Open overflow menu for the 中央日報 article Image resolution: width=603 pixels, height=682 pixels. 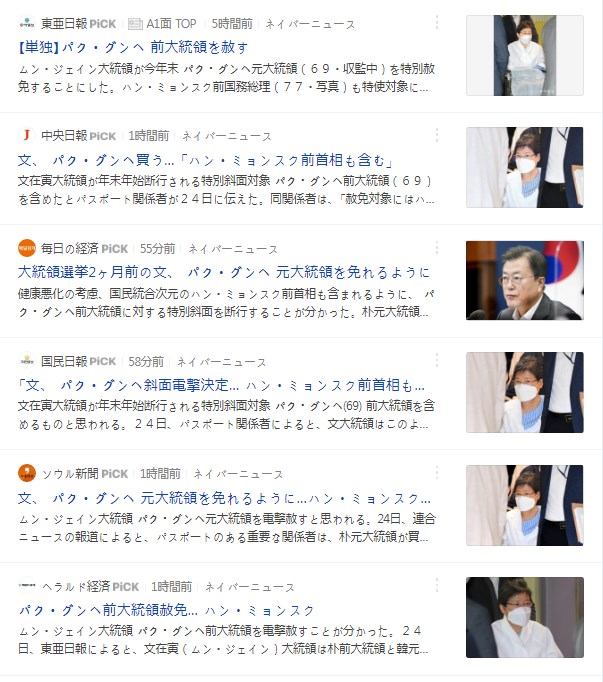436,135
